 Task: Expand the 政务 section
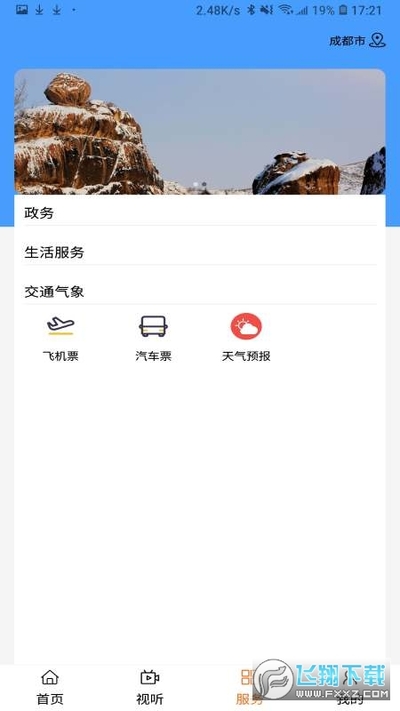coord(200,213)
